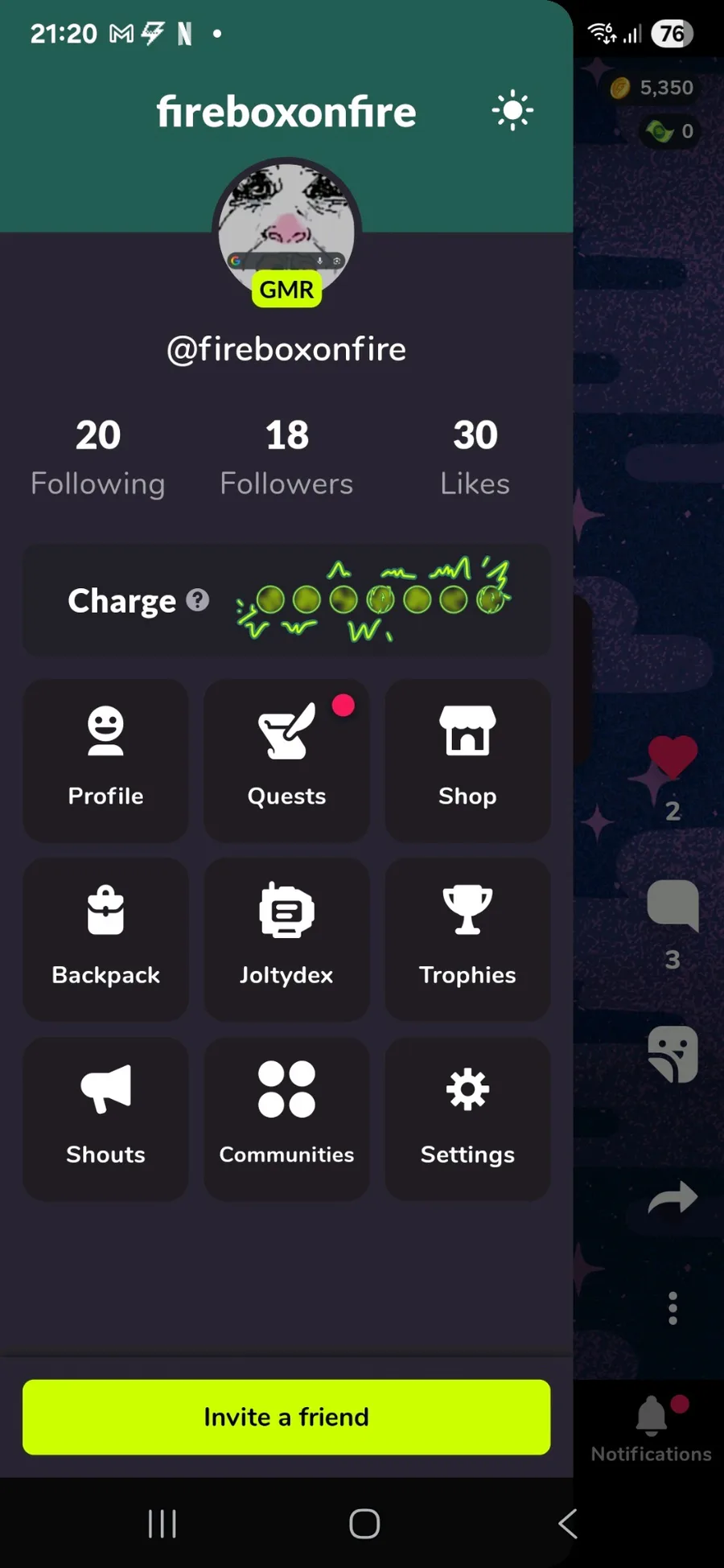
Task: View the 18 Followers list
Action: tap(286, 457)
